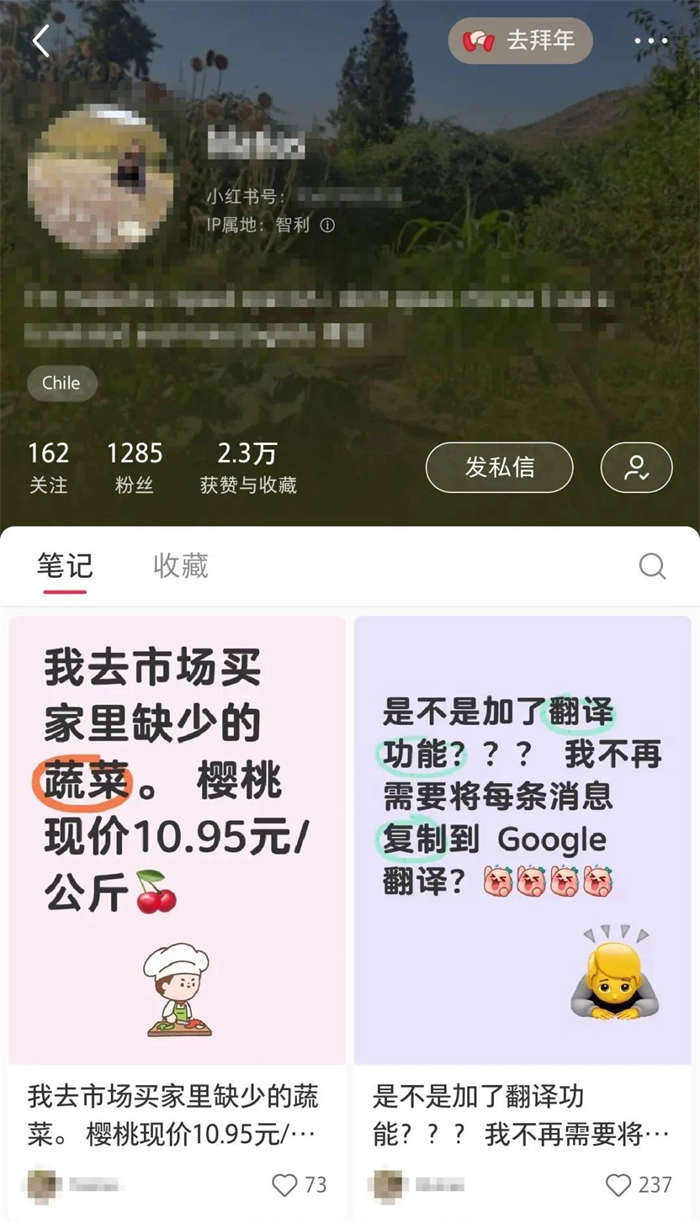Tap the 去拜年 greeting button
Image resolution: width=700 pixels, height=1221 pixels.
tap(520, 41)
